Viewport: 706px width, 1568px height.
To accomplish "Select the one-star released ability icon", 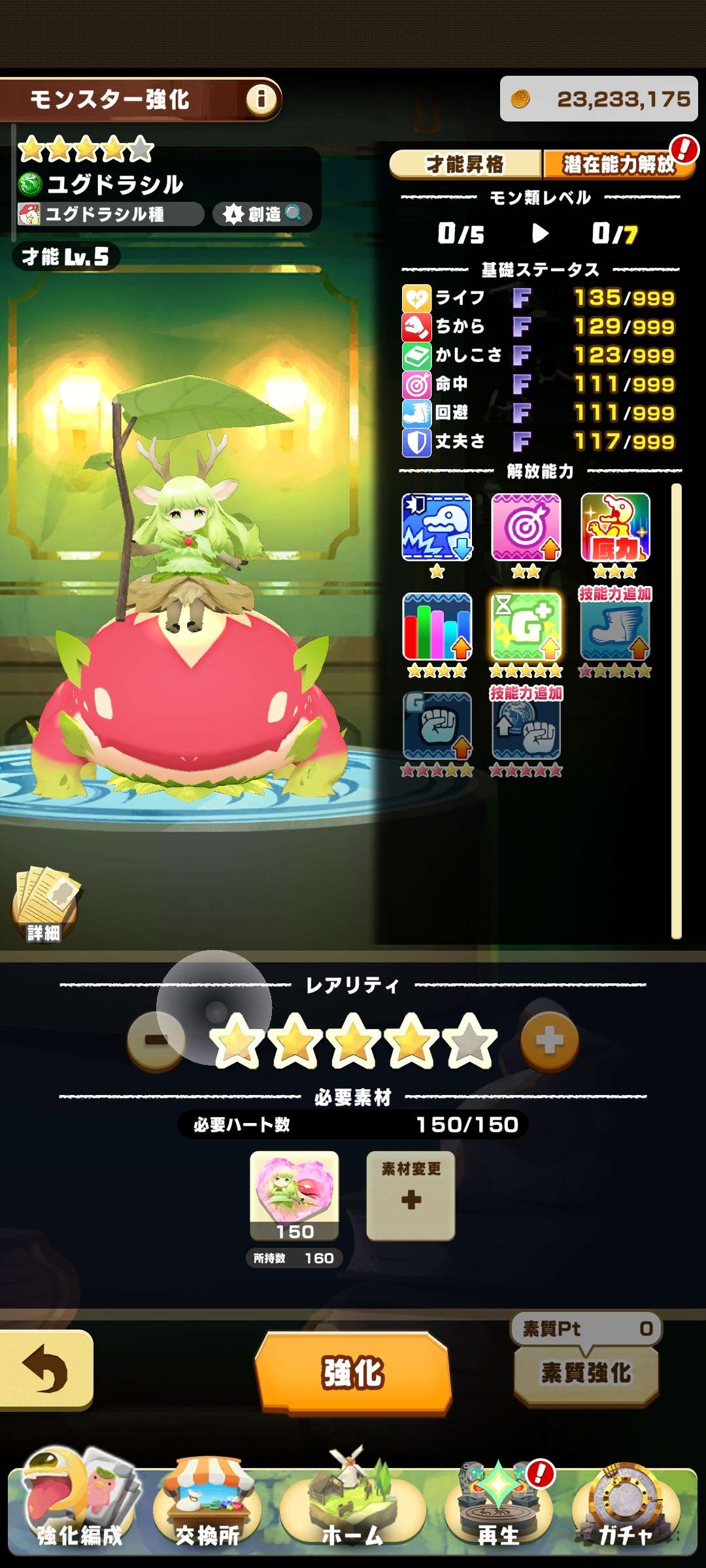I will click(437, 528).
